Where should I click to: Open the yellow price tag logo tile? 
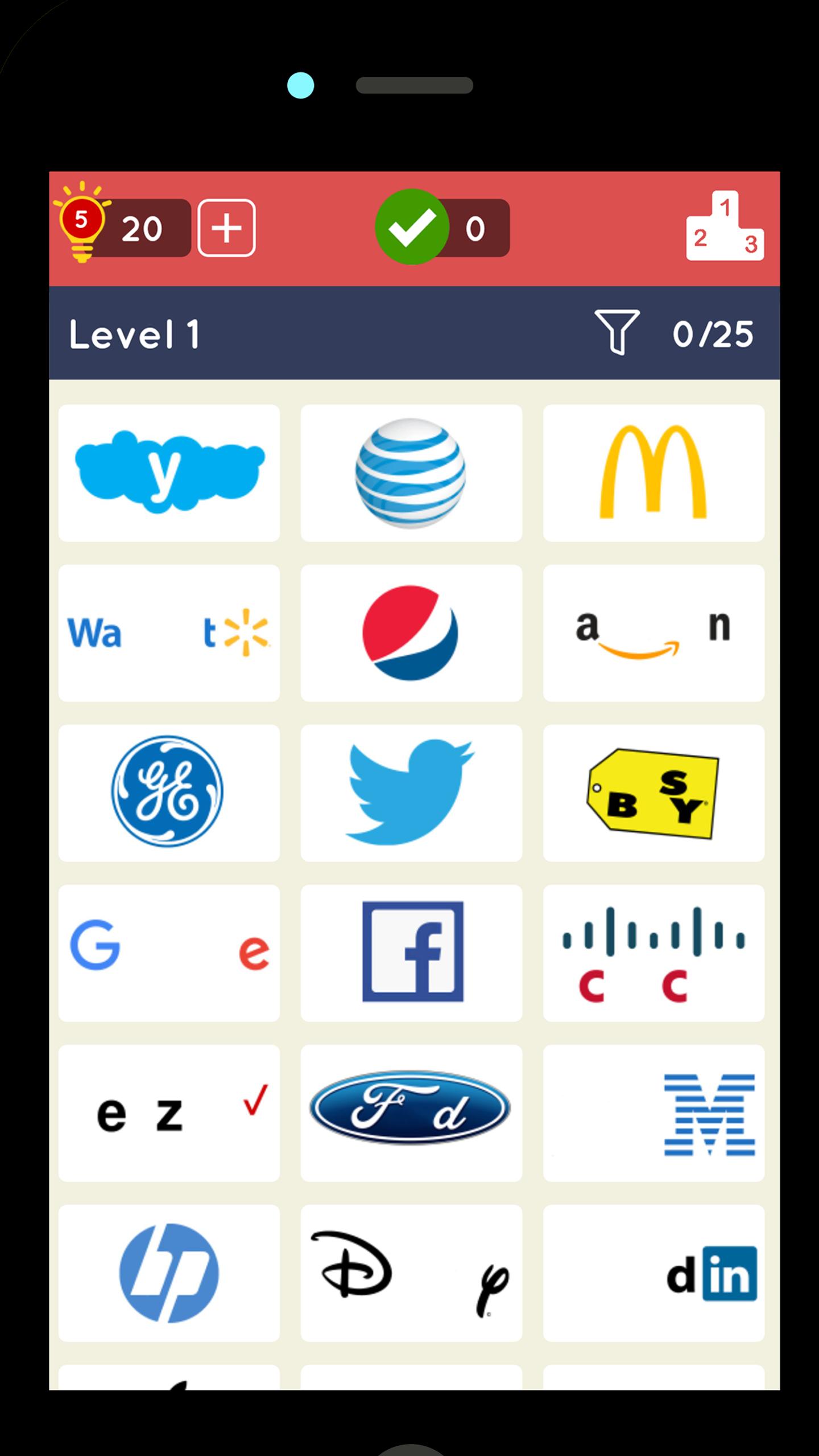point(653,792)
